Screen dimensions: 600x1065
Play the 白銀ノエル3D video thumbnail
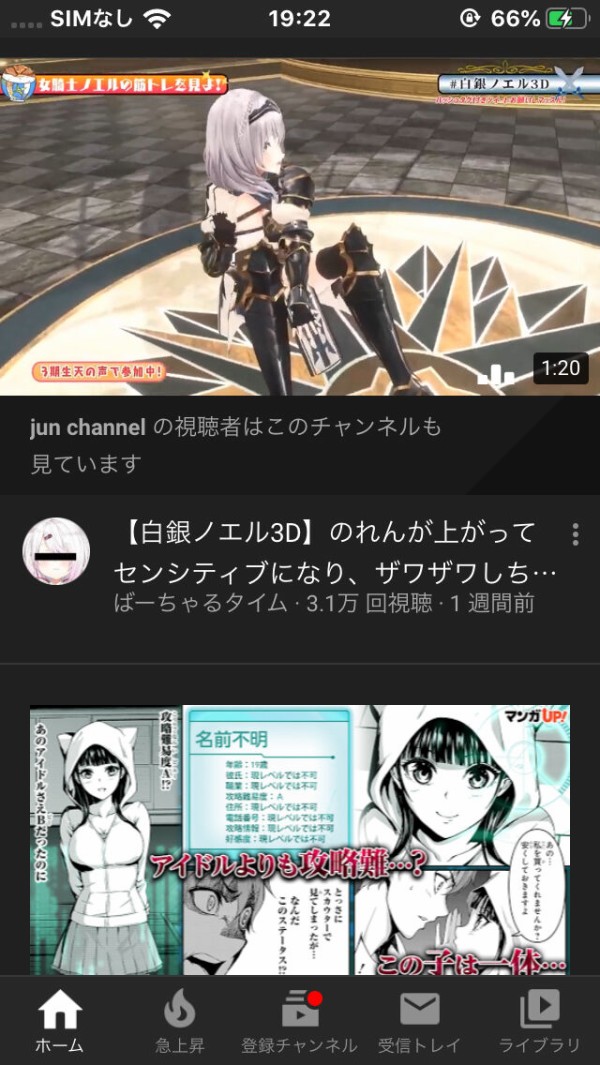pos(300,225)
